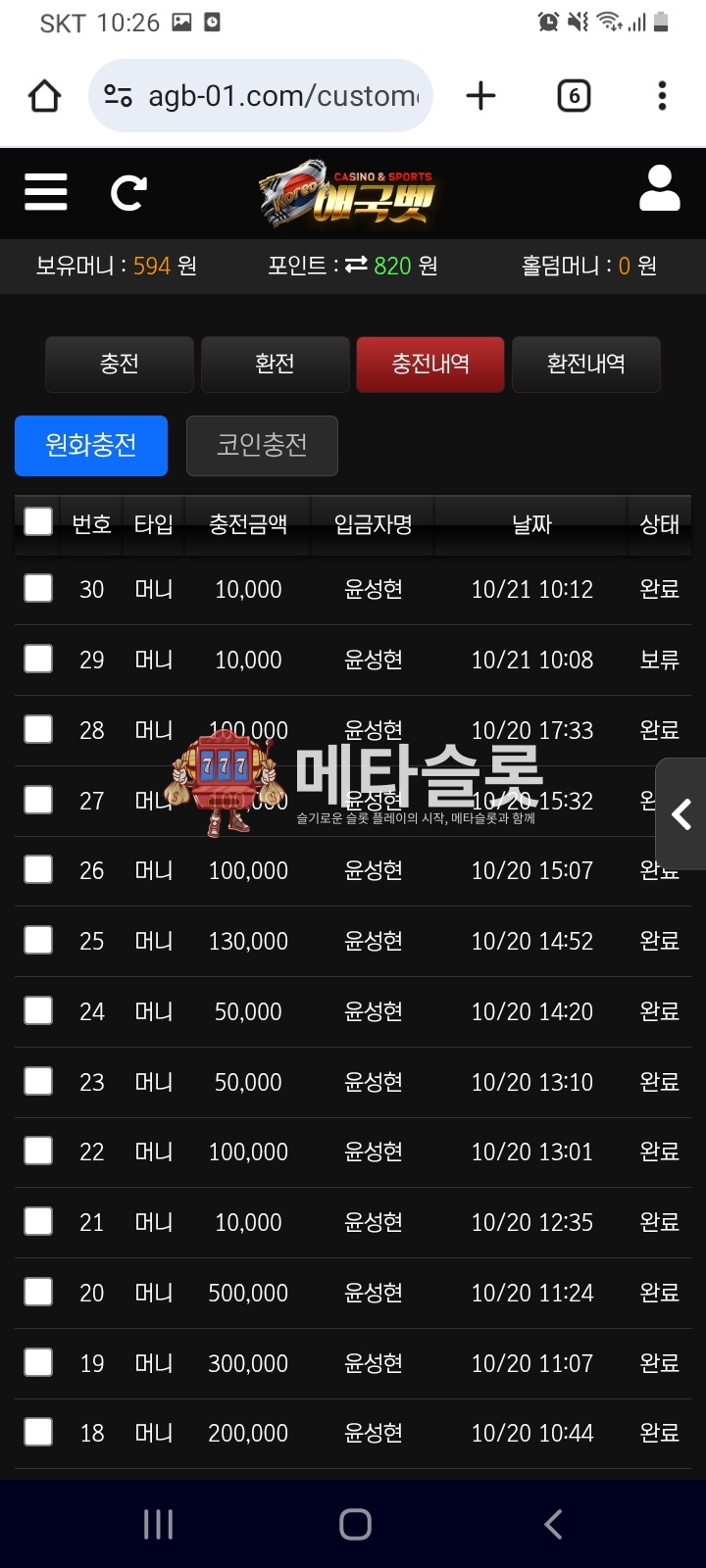The image size is (706, 1568).
Task: Mark the checkbox for entry number 25
Action: pos(38,940)
